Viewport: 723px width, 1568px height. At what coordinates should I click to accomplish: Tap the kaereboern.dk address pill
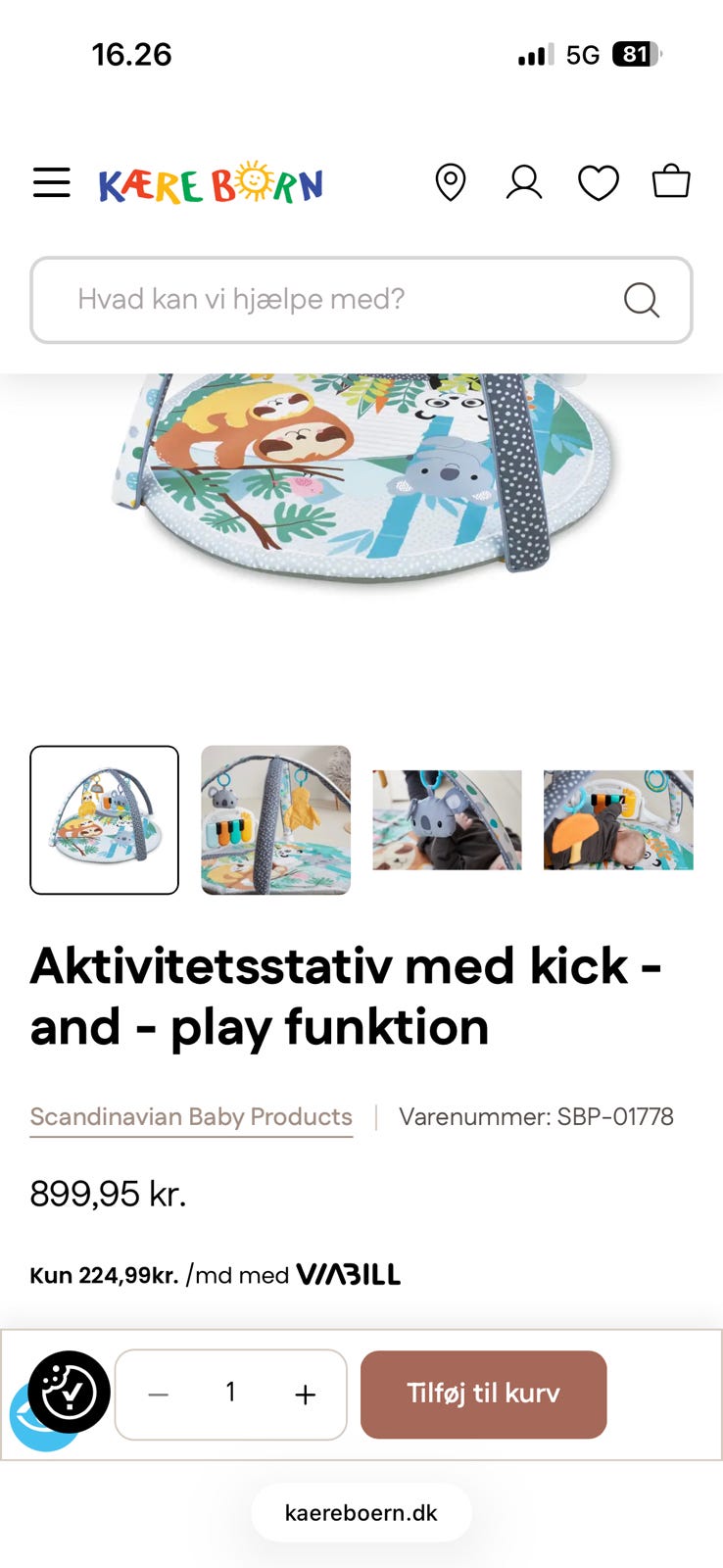tap(361, 1513)
